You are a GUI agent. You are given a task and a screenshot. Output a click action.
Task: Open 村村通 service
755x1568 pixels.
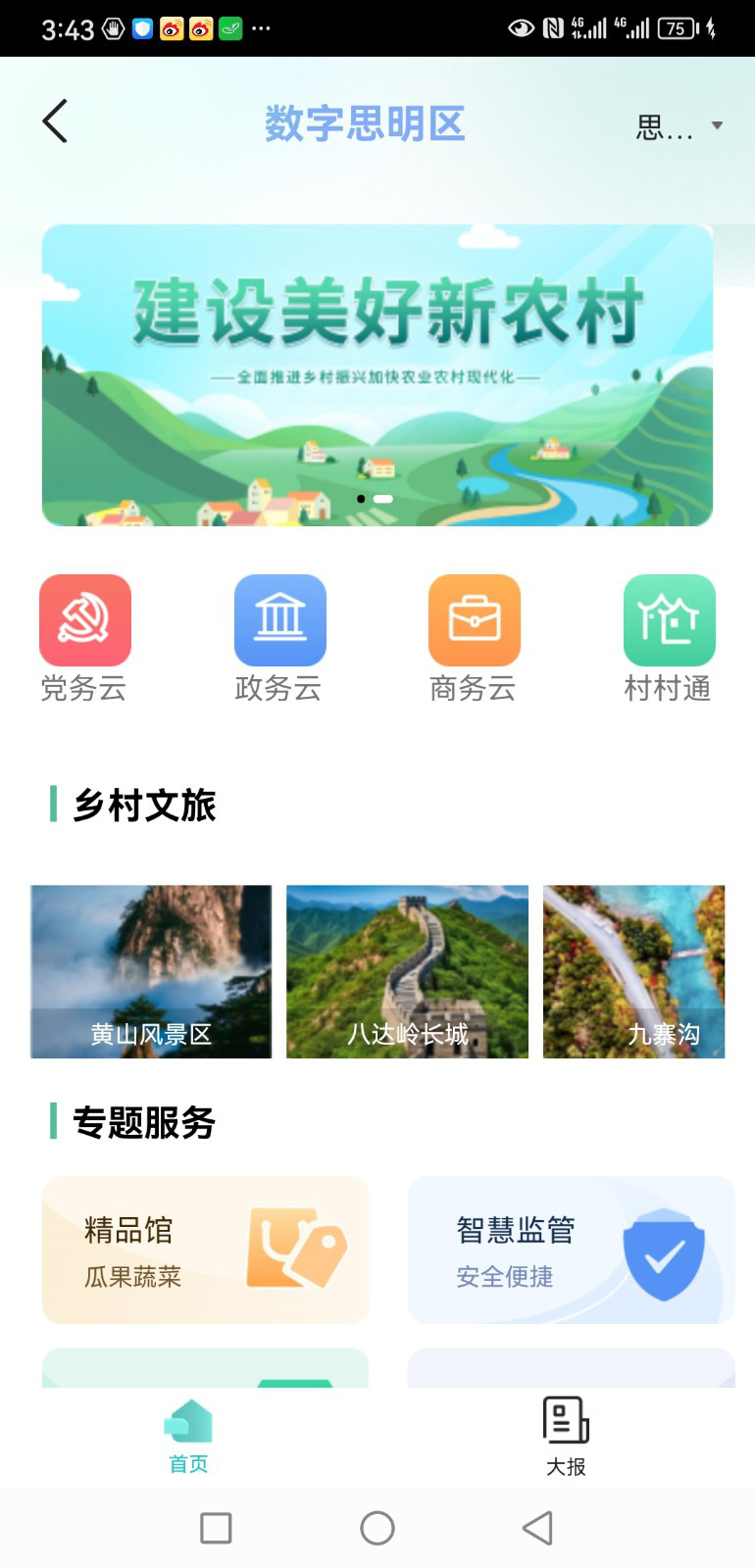[669, 637]
